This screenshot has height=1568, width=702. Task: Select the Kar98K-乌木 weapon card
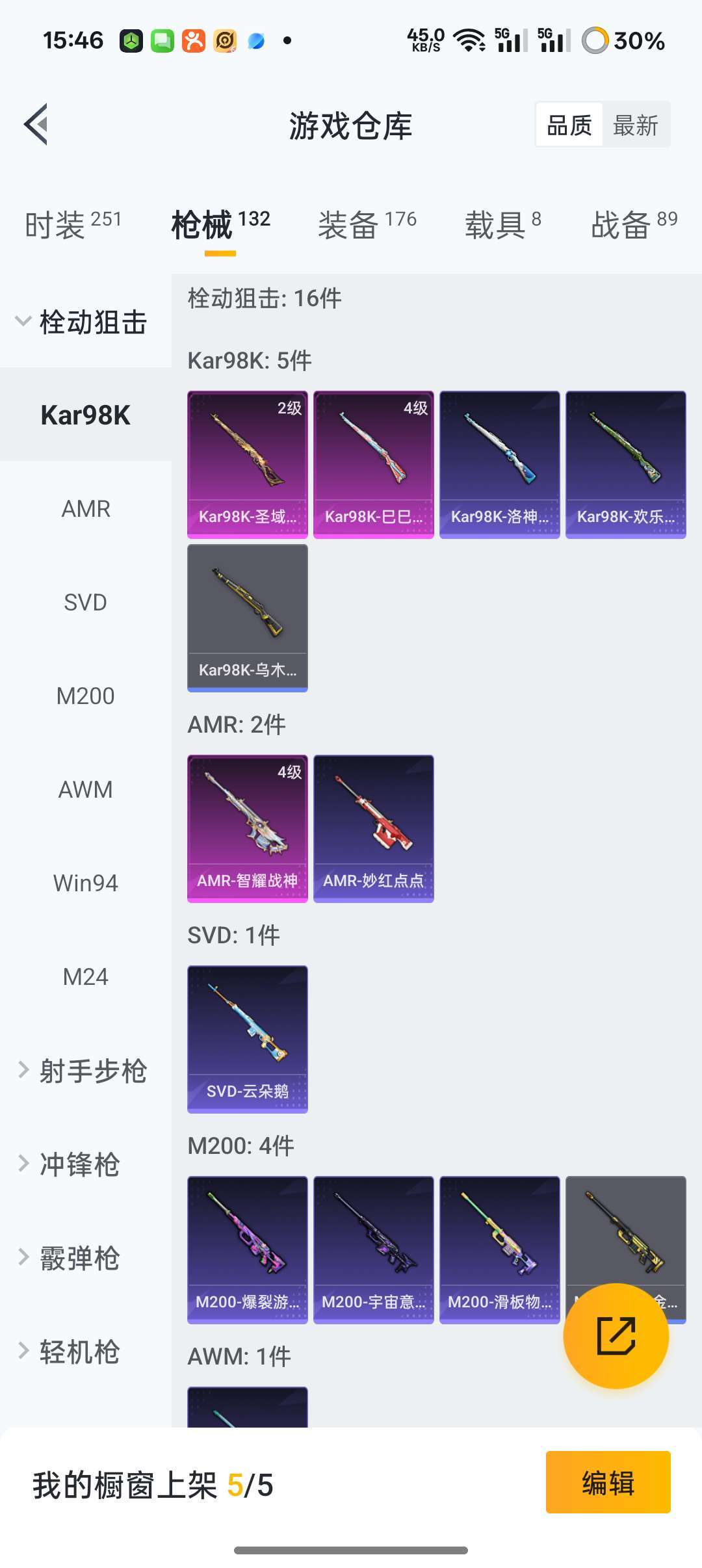247,618
